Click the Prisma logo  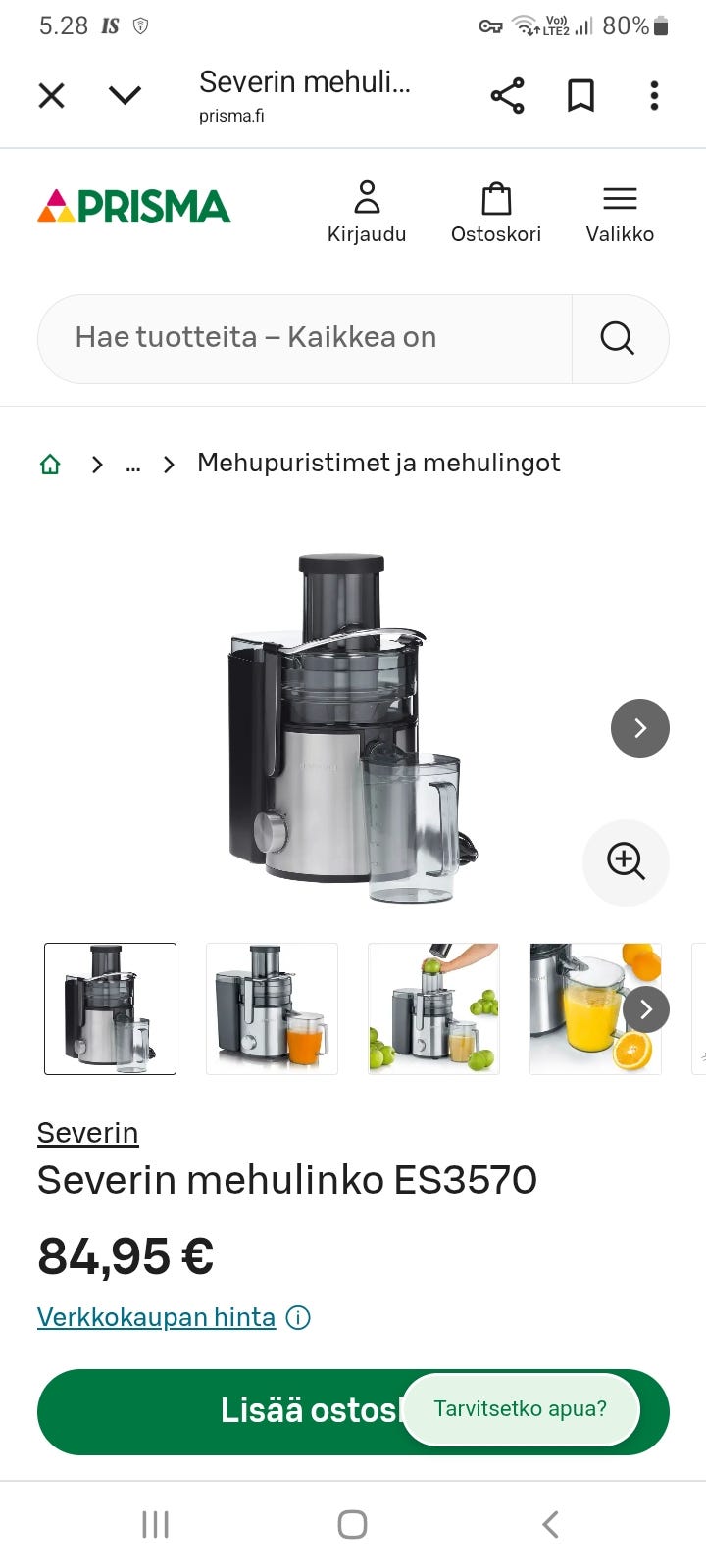(133, 206)
